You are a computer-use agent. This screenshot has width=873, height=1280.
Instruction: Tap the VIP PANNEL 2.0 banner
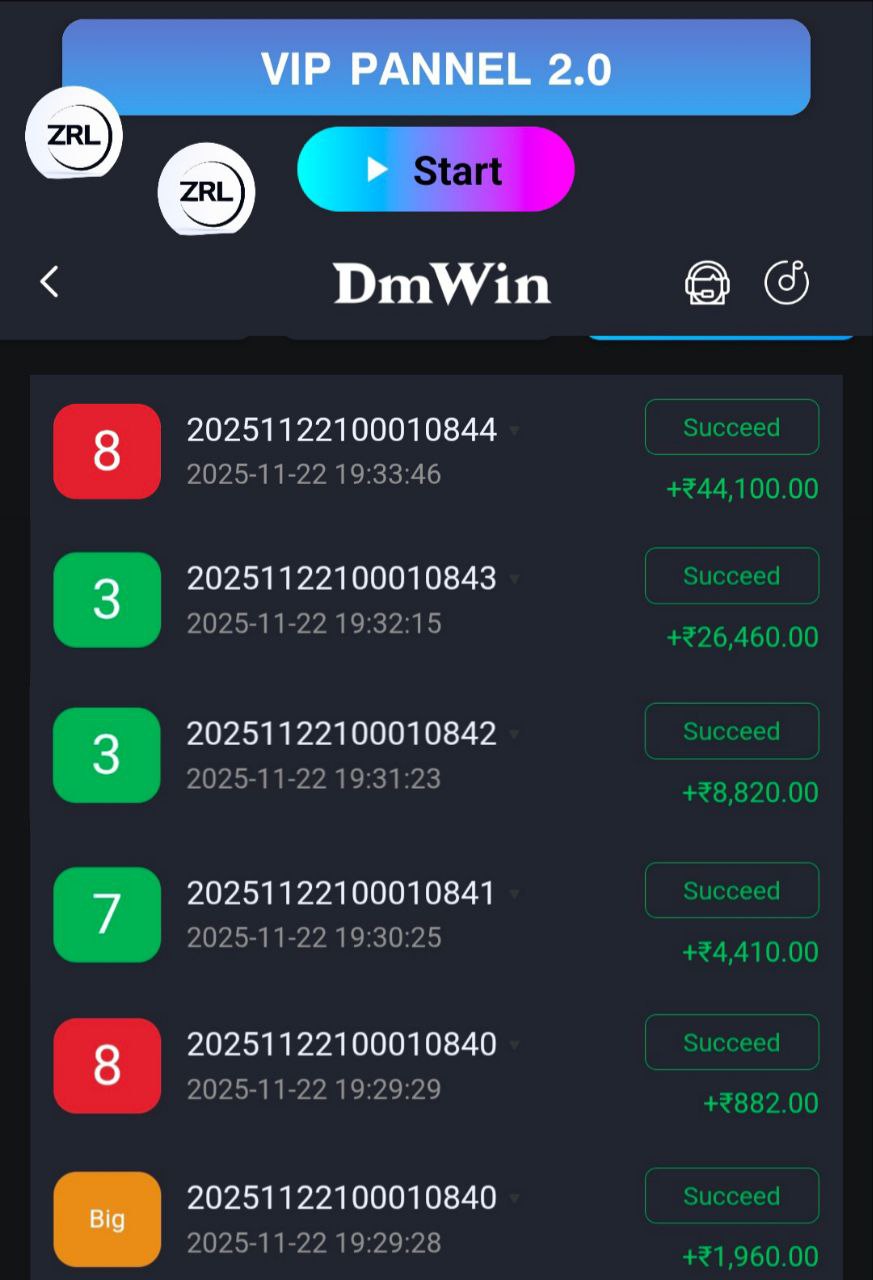point(436,68)
